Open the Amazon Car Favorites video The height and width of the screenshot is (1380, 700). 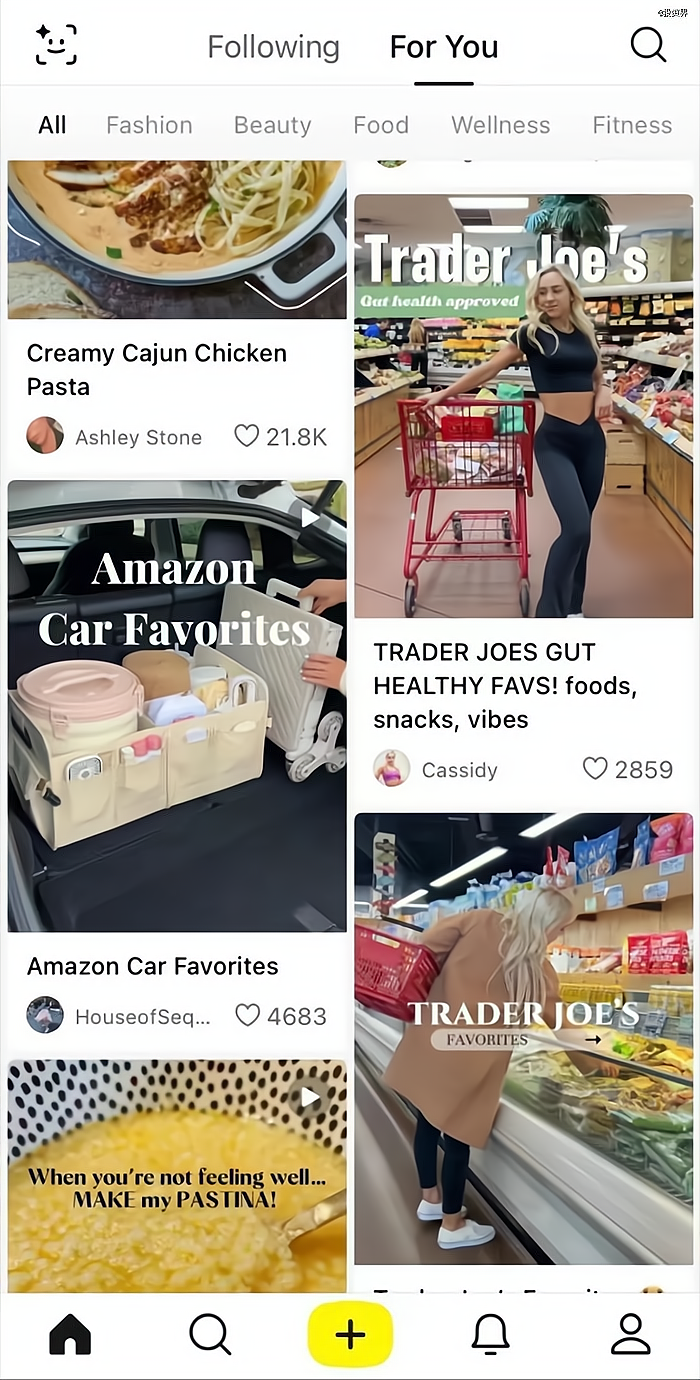177,705
